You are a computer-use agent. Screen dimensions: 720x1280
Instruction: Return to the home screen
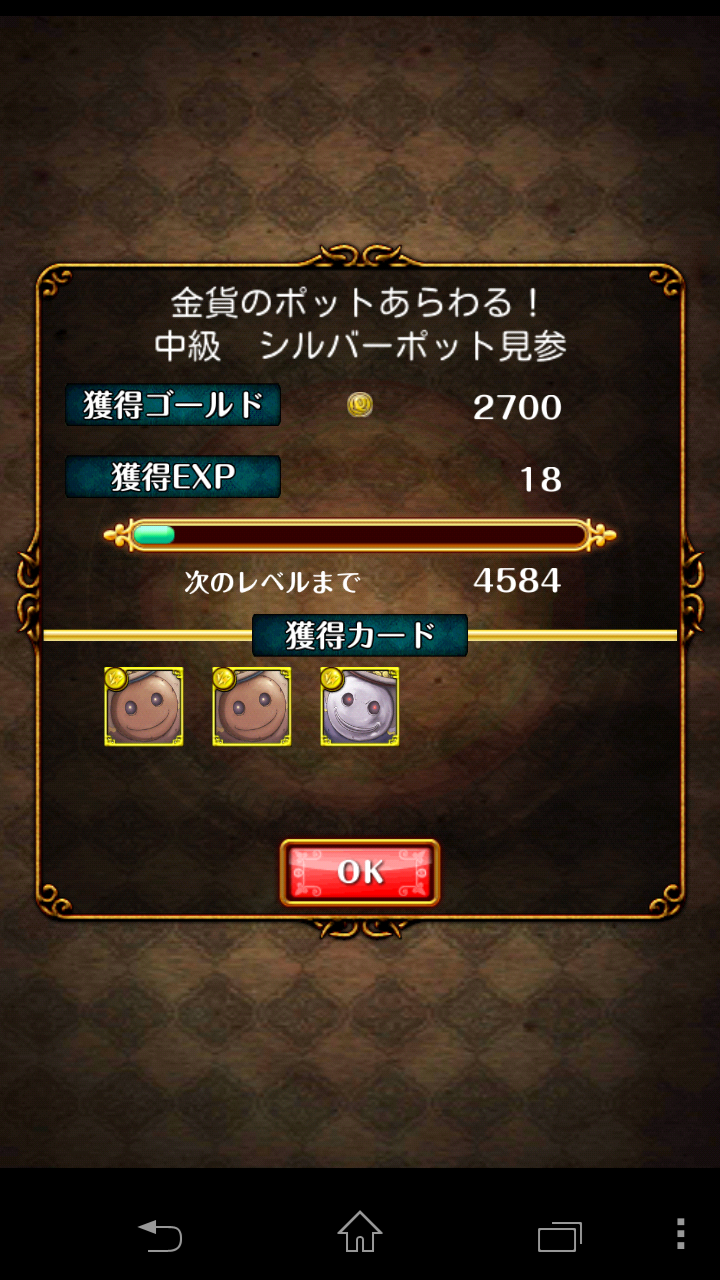(x=360, y=1233)
